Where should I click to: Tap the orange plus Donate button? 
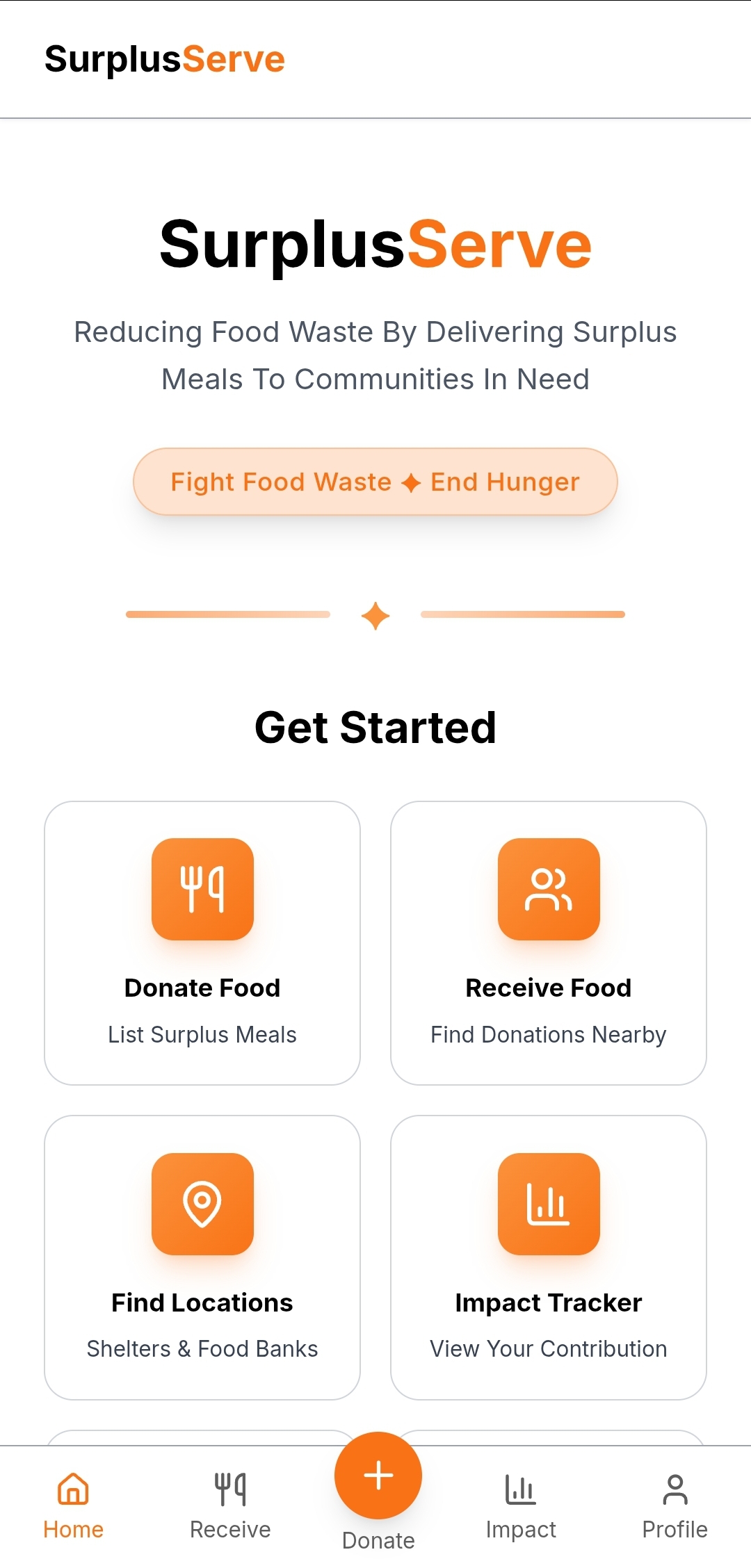click(378, 1476)
